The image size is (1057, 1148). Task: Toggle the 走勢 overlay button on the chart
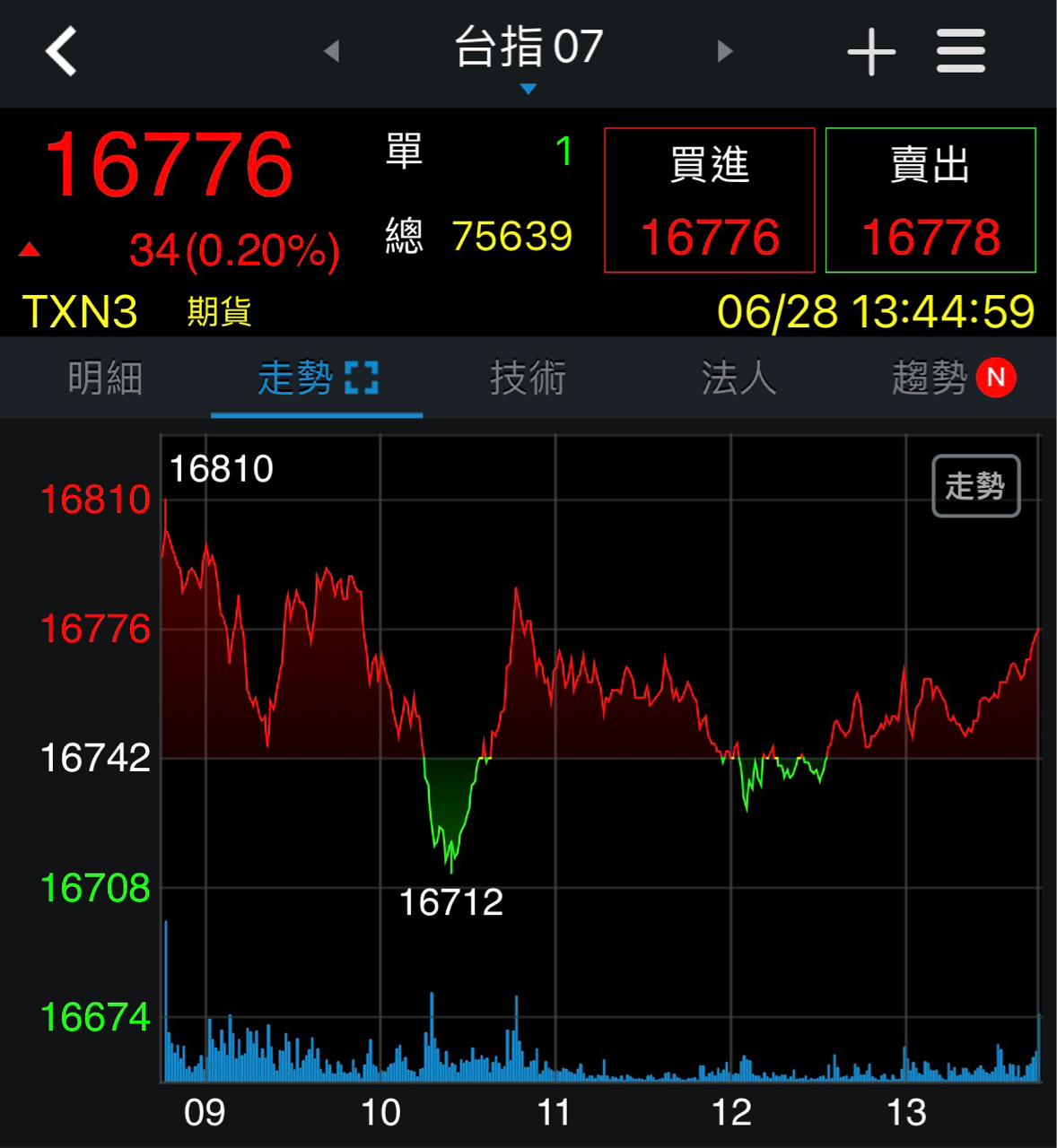(975, 485)
